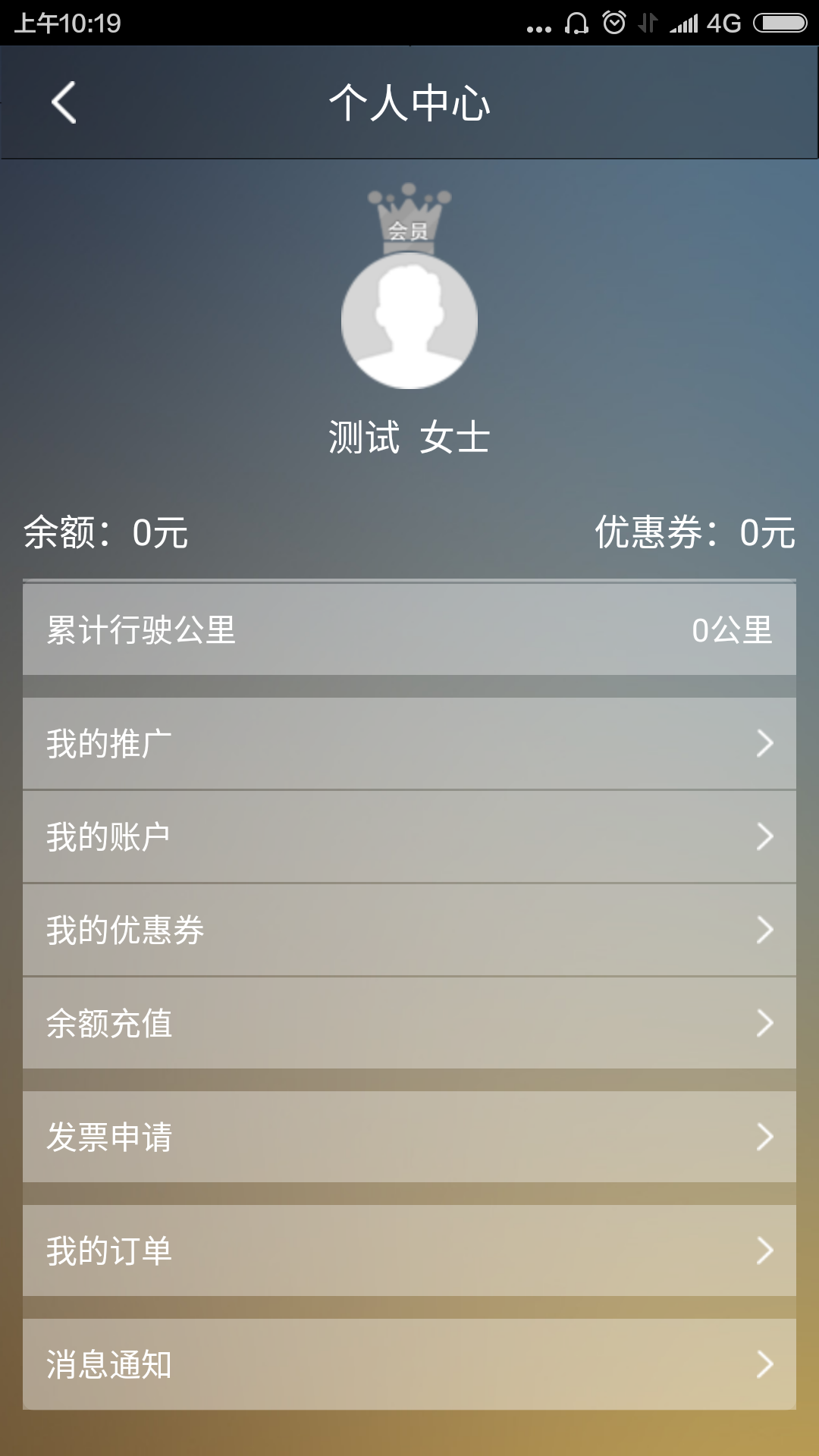
Task: Open 我的账户 row
Action: (409, 836)
